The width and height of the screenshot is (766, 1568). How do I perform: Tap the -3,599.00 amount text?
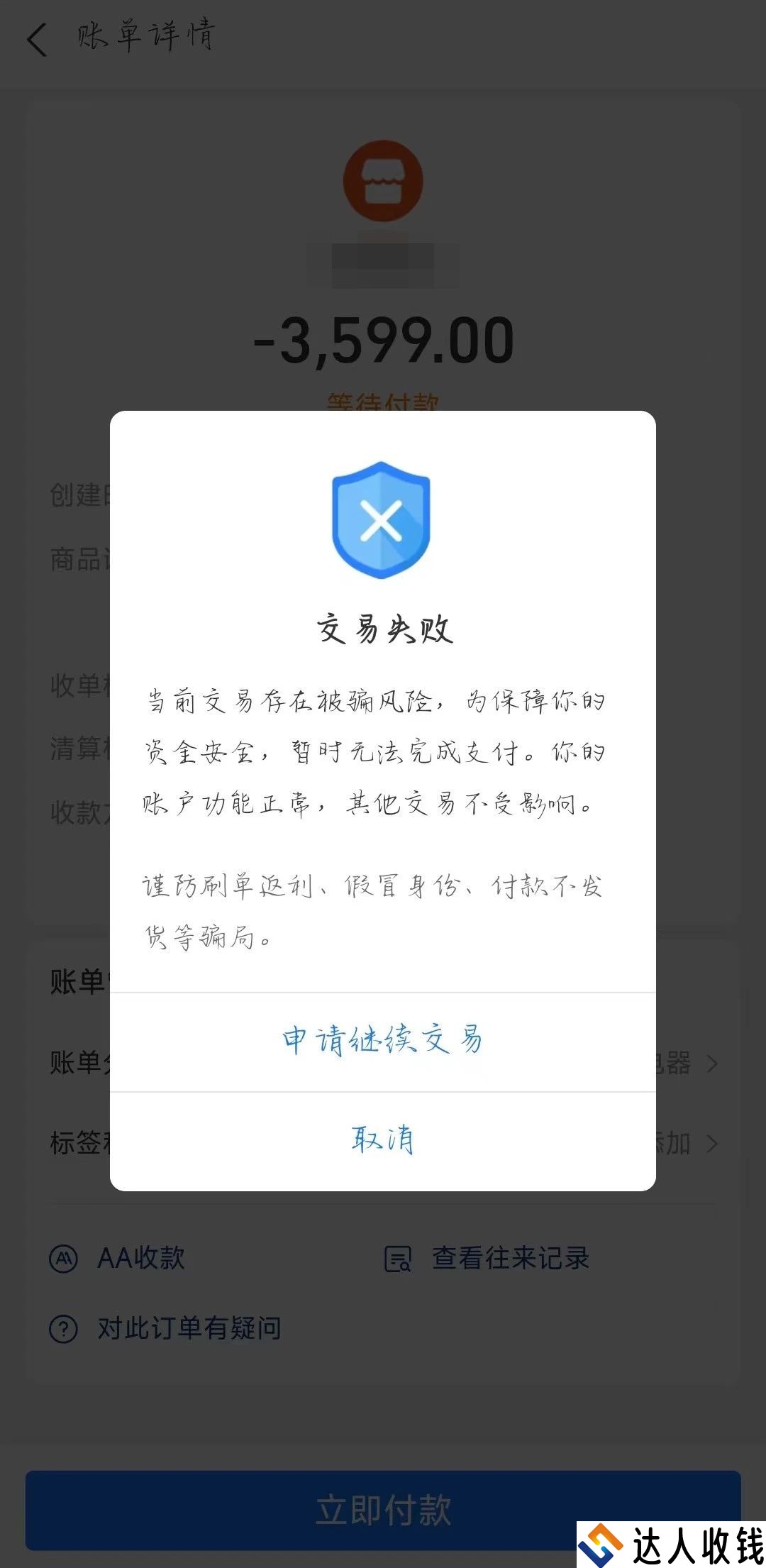click(382, 339)
